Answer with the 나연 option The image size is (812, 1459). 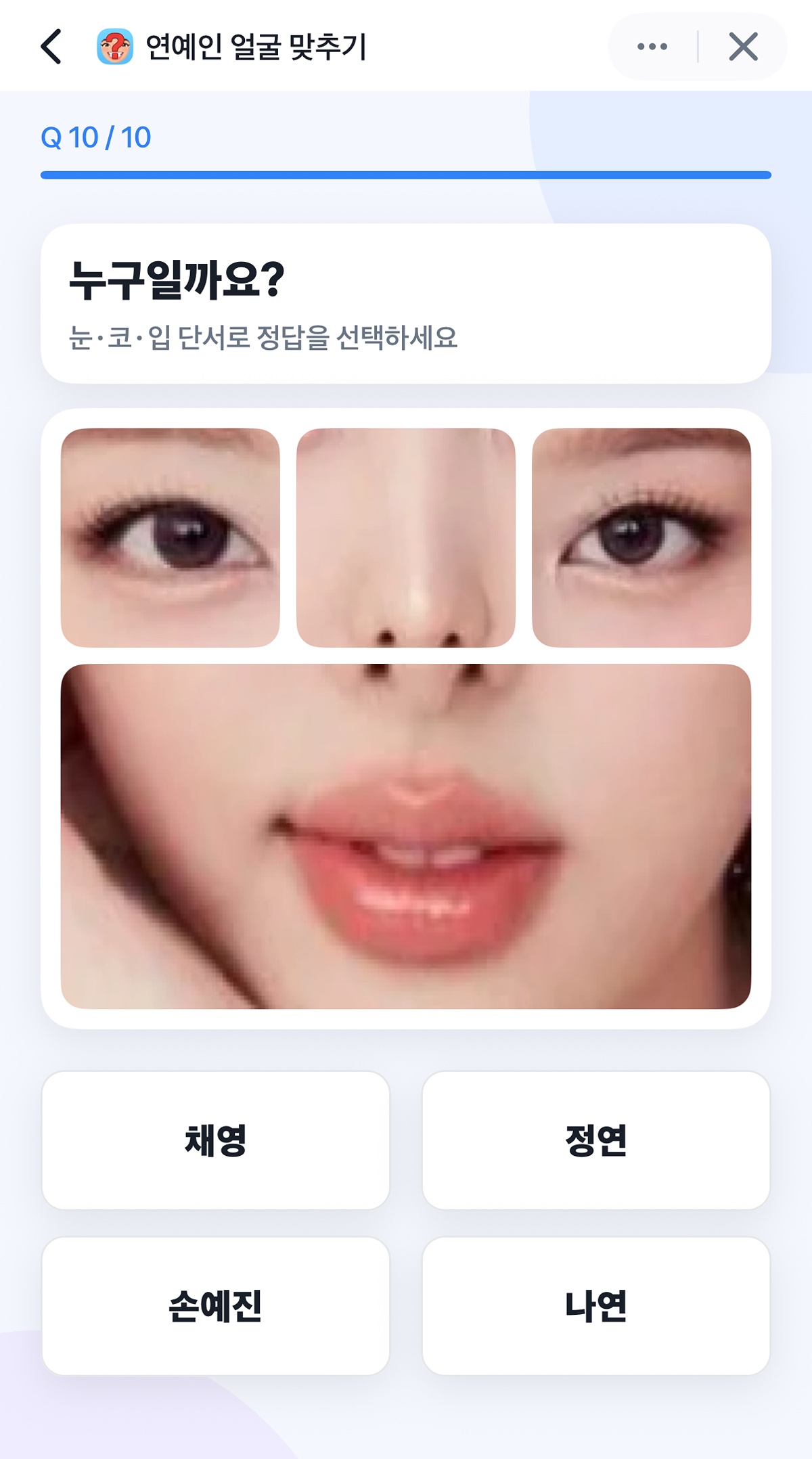[x=596, y=1305]
